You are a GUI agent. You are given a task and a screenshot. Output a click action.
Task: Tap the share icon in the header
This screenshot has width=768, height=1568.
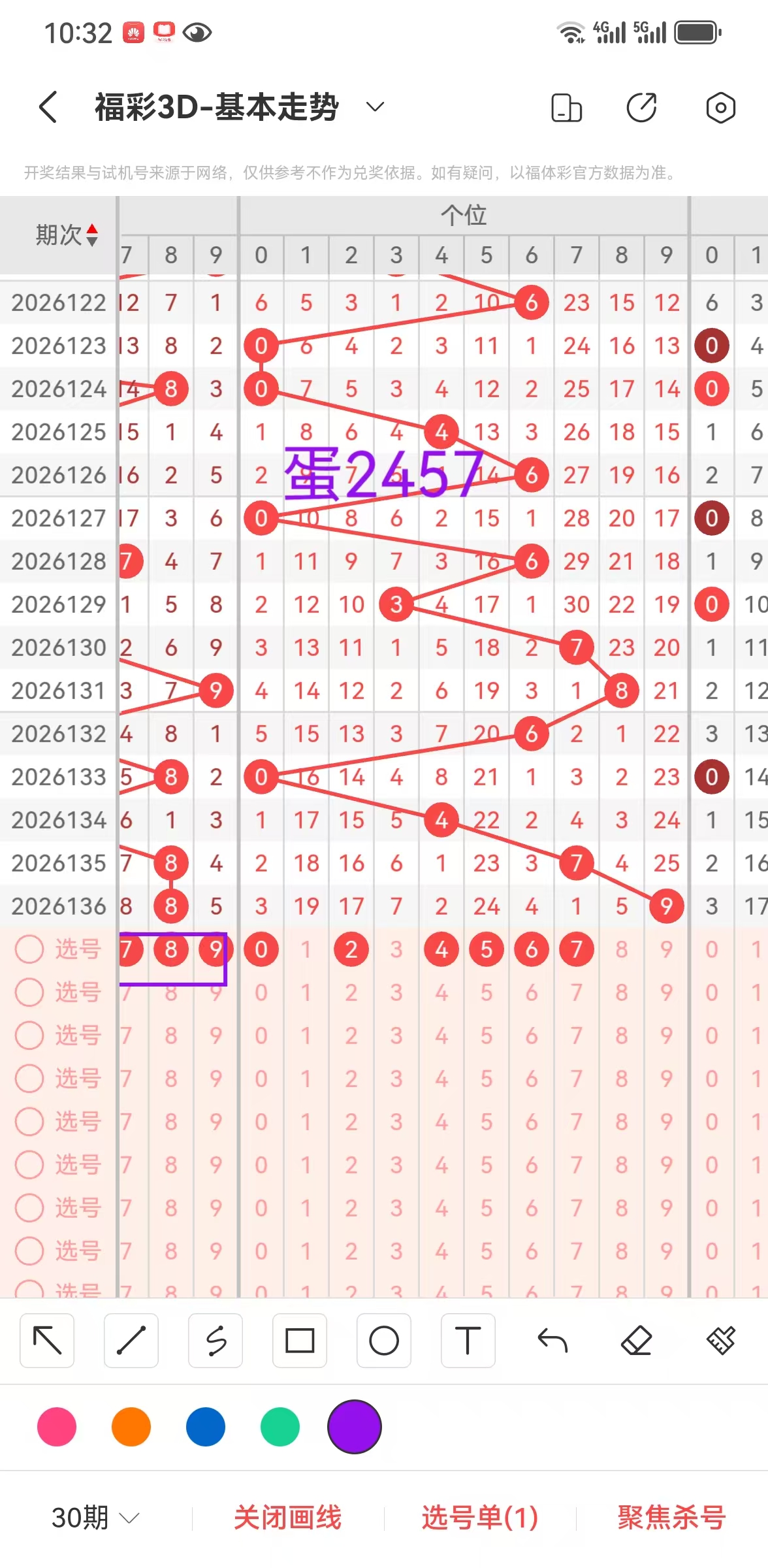coord(642,108)
